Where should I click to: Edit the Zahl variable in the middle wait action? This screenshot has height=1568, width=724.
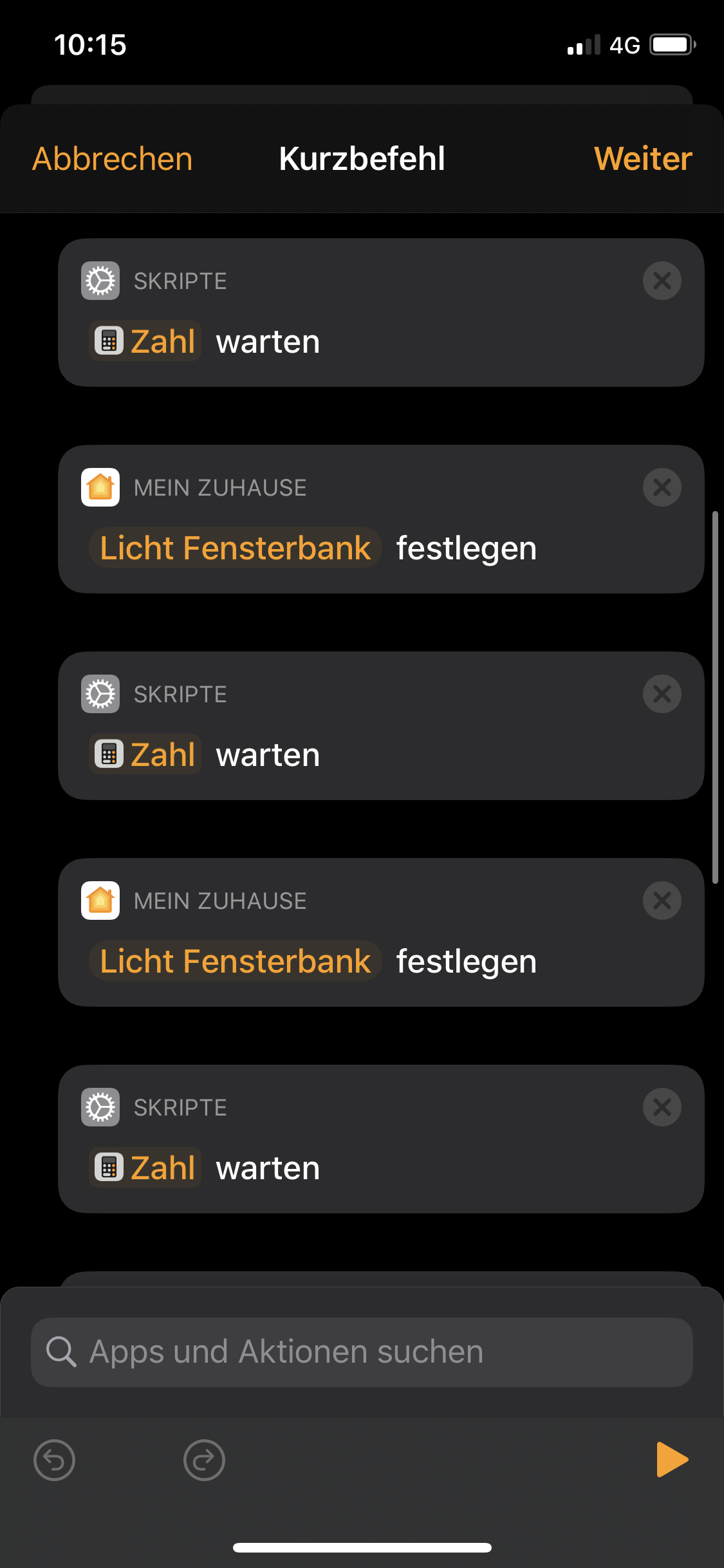pos(145,754)
